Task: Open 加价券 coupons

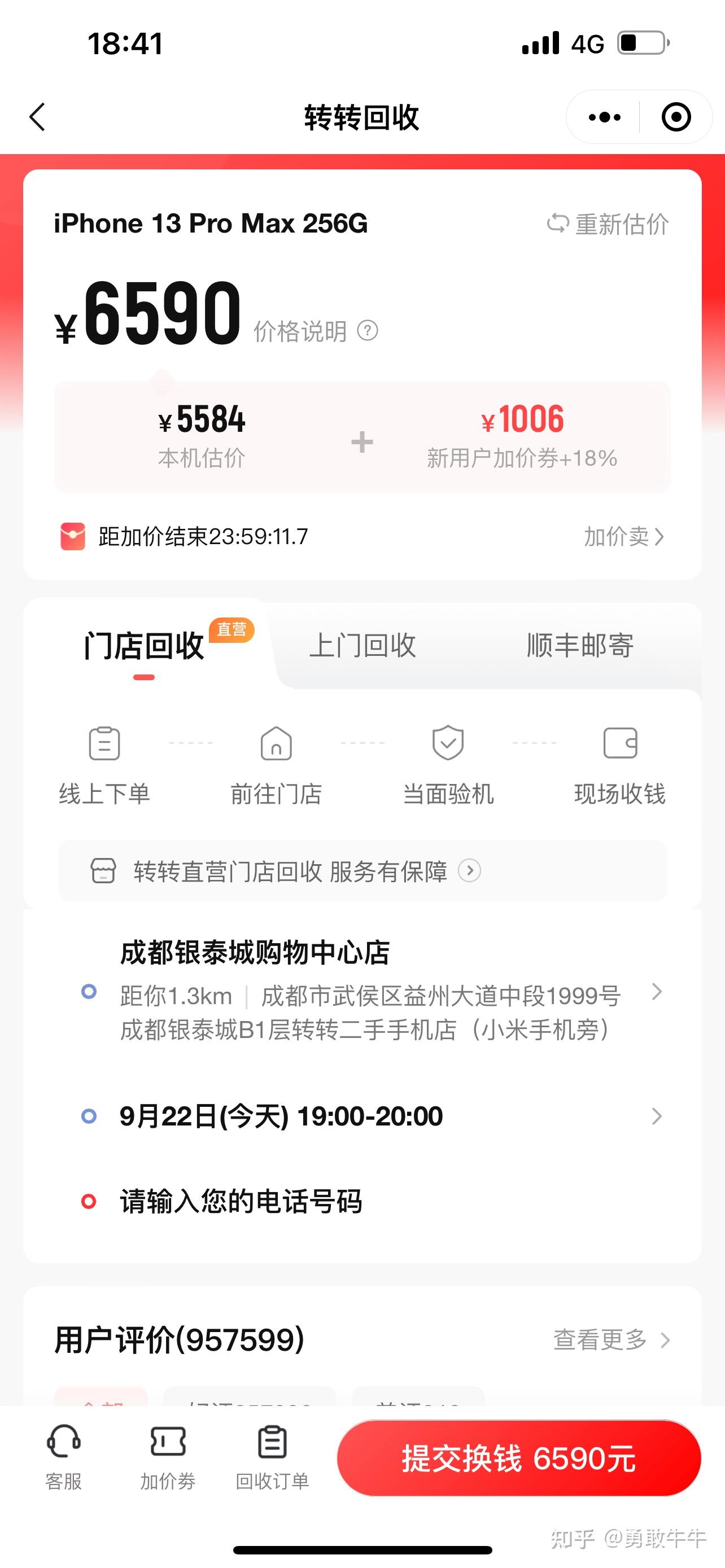Action: tap(168, 1457)
